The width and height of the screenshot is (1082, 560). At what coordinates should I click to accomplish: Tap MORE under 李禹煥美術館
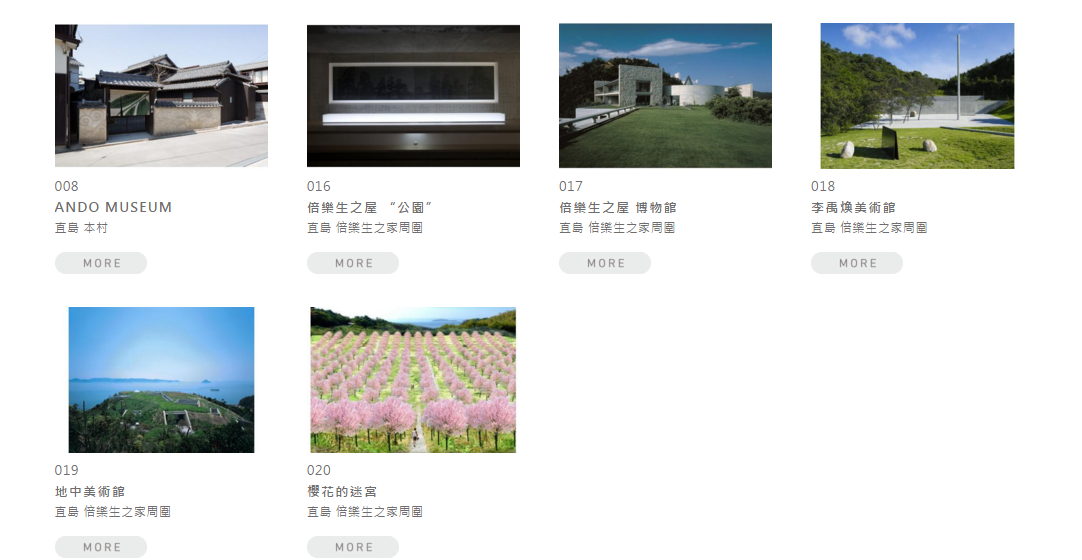click(x=857, y=263)
